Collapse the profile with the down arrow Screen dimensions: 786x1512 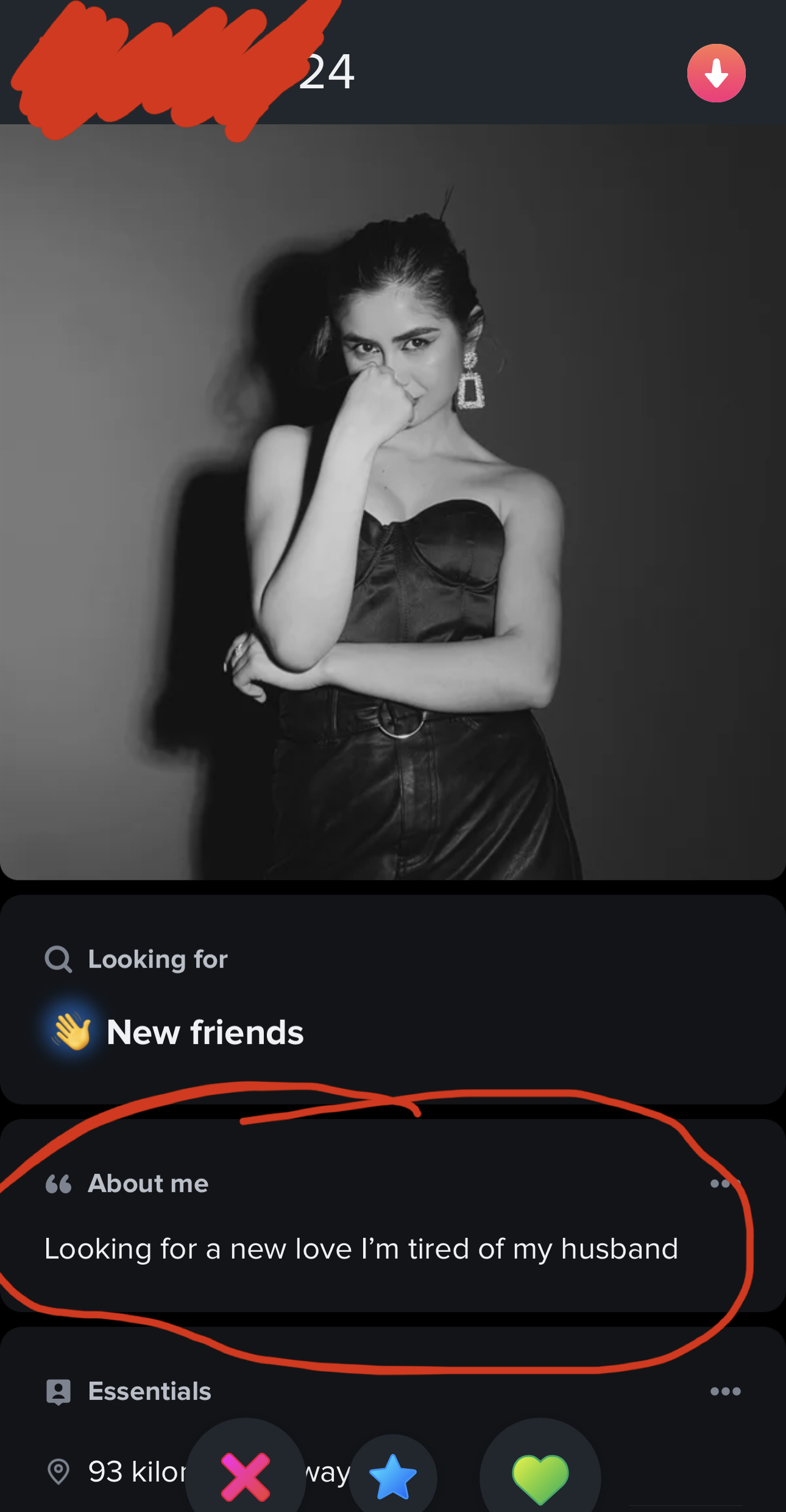point(716,73)
